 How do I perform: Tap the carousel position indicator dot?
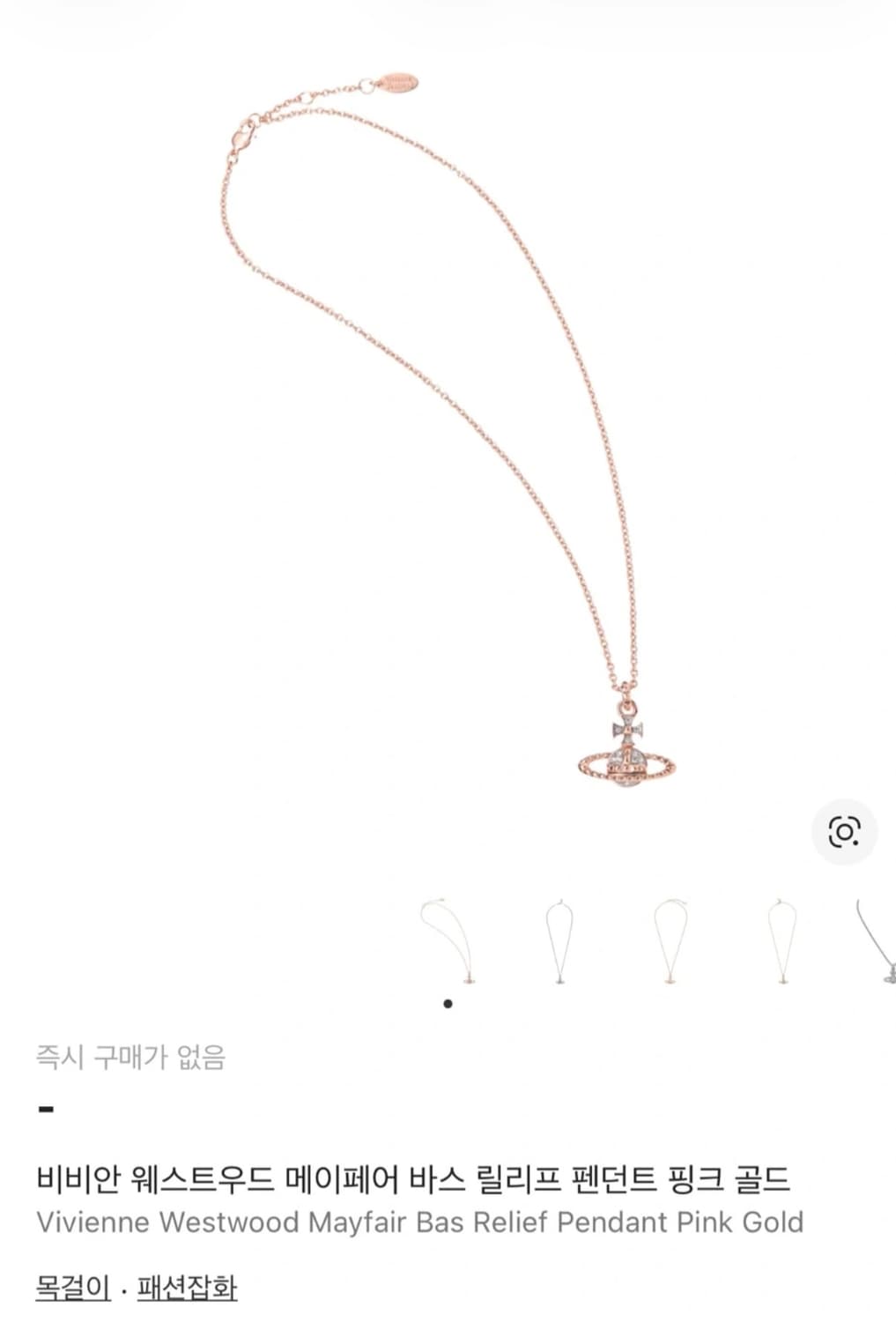click(x=447, y=1002)
